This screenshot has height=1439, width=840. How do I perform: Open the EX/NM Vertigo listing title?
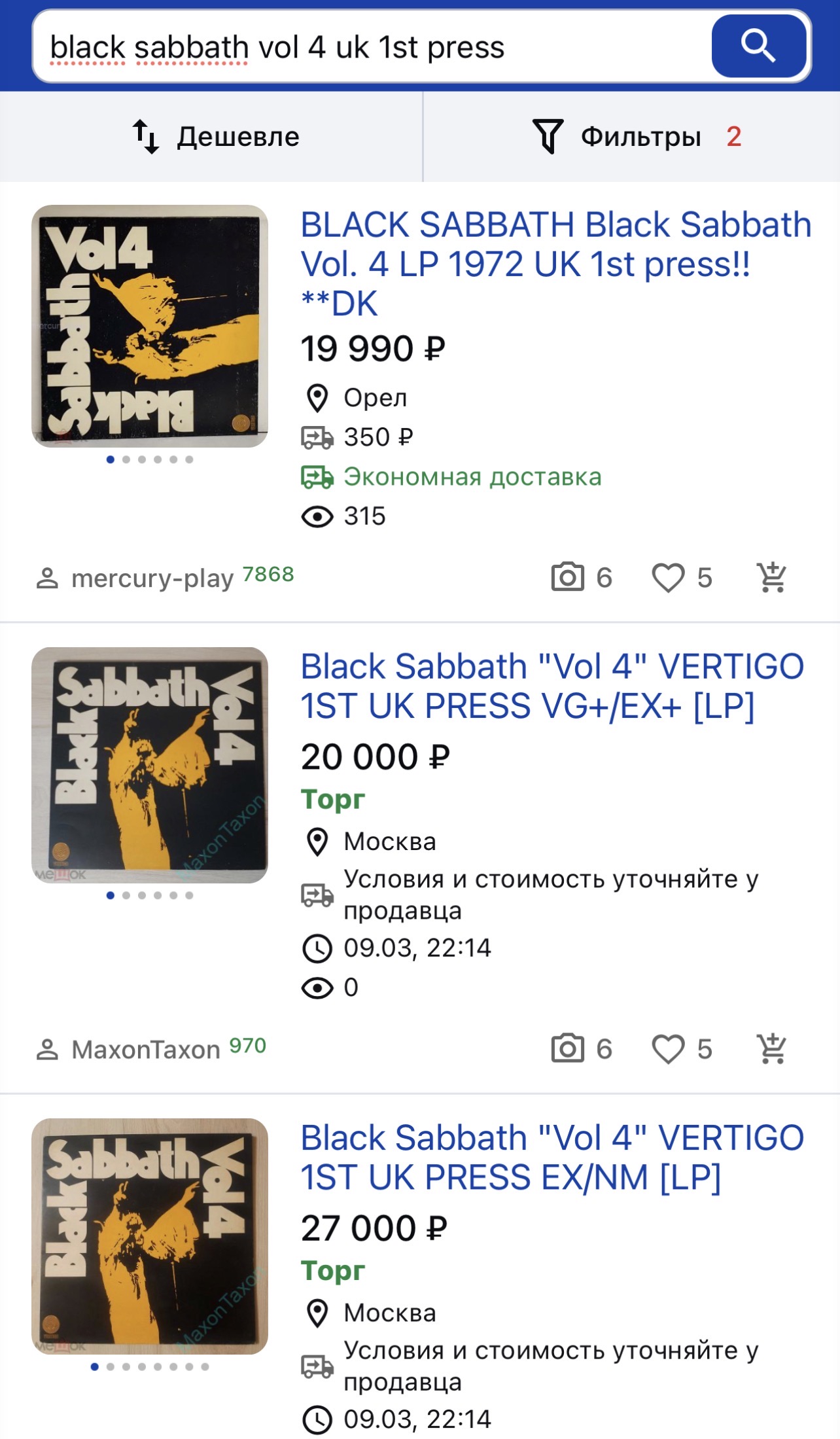coord(551,1157)
